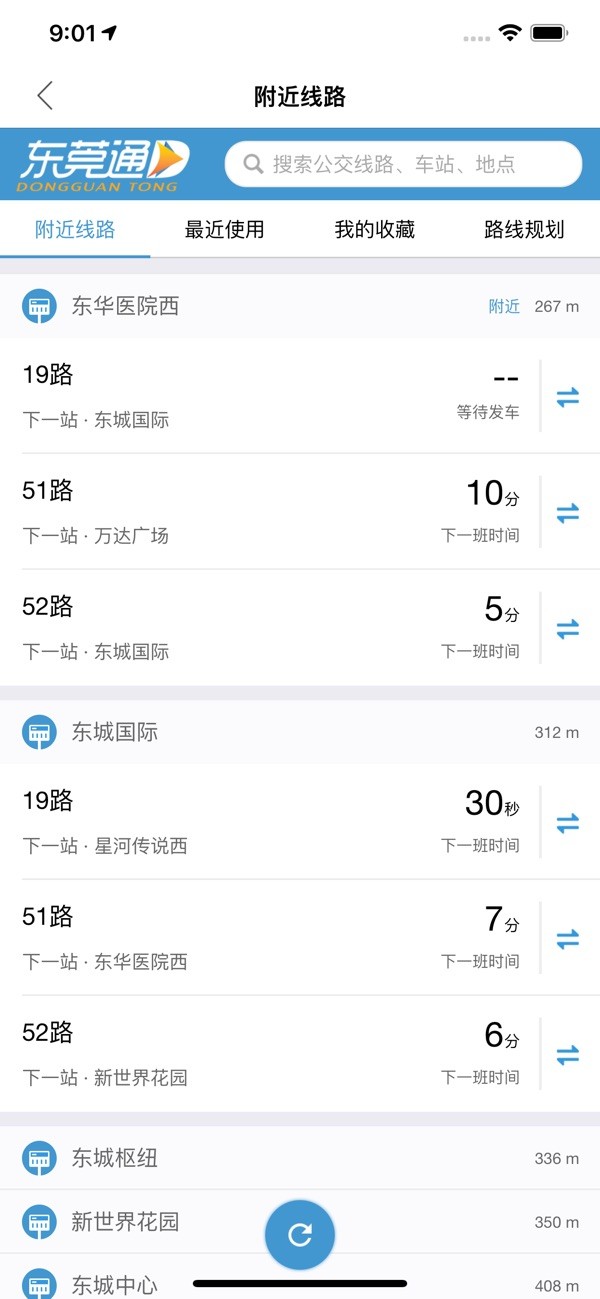Open route 52路 heading to 新世界花园

270,1053
